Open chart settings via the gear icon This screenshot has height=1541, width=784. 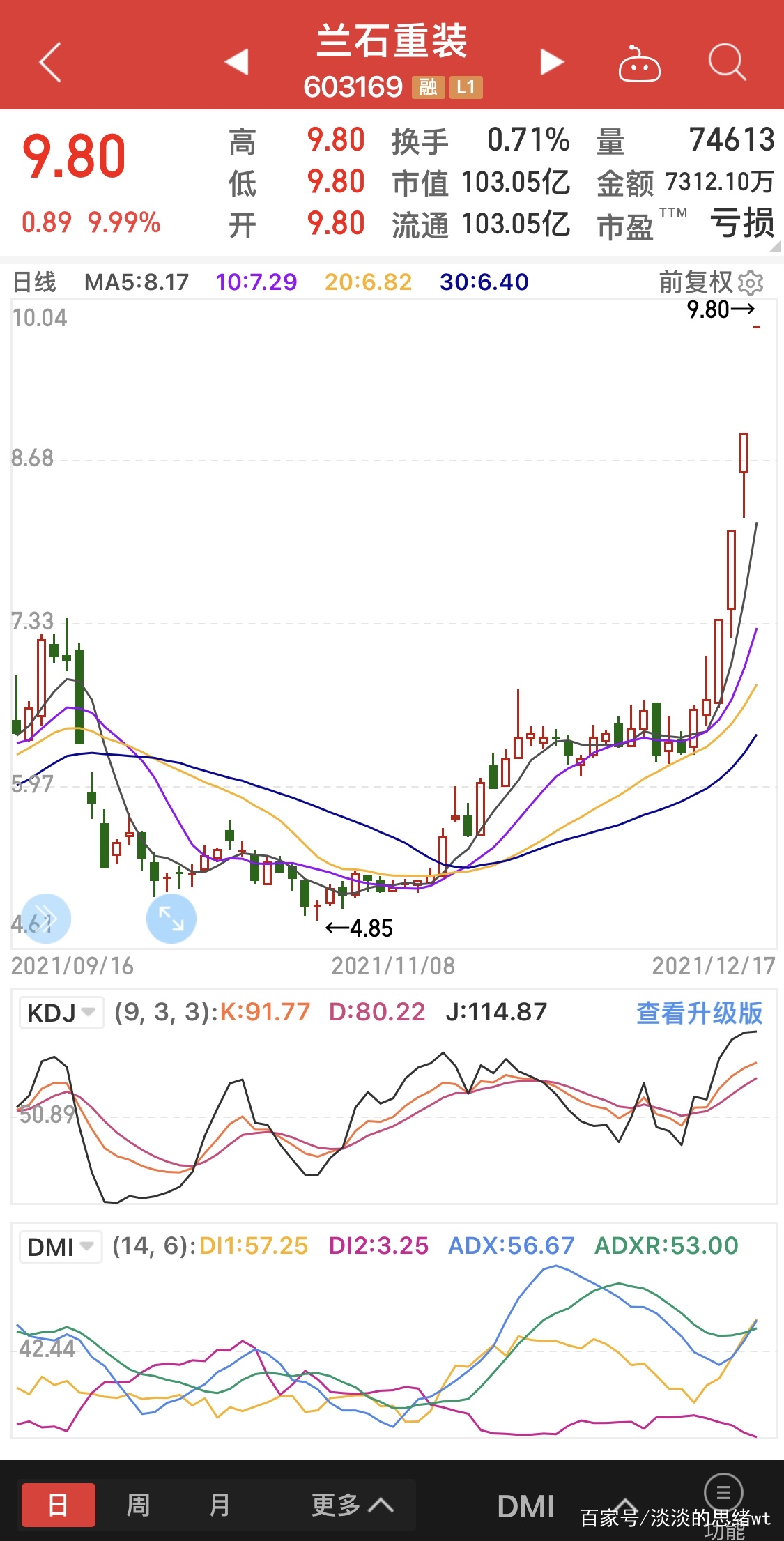pyautogui.click(x=752, y=282)
